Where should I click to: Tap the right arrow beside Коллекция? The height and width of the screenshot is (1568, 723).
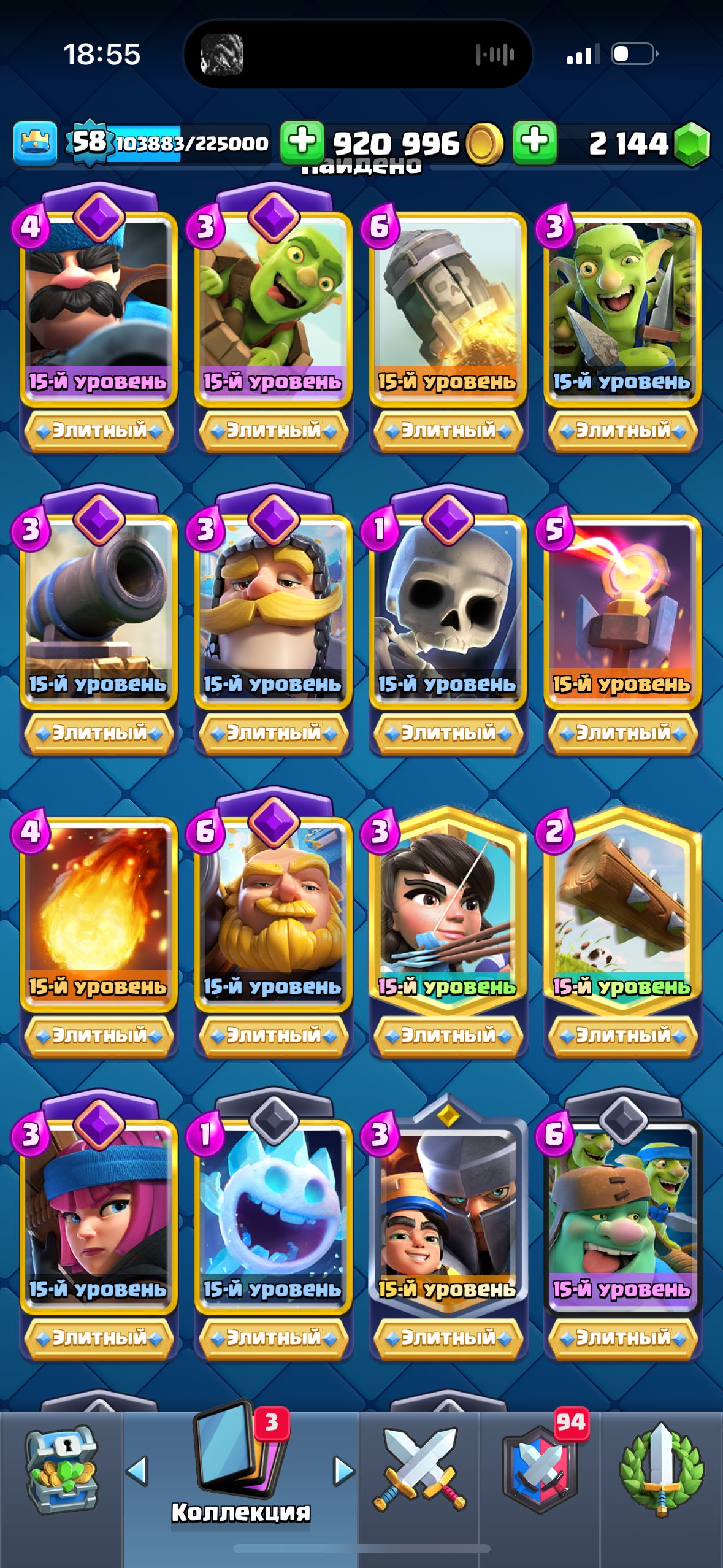(x=343, y=1471)
